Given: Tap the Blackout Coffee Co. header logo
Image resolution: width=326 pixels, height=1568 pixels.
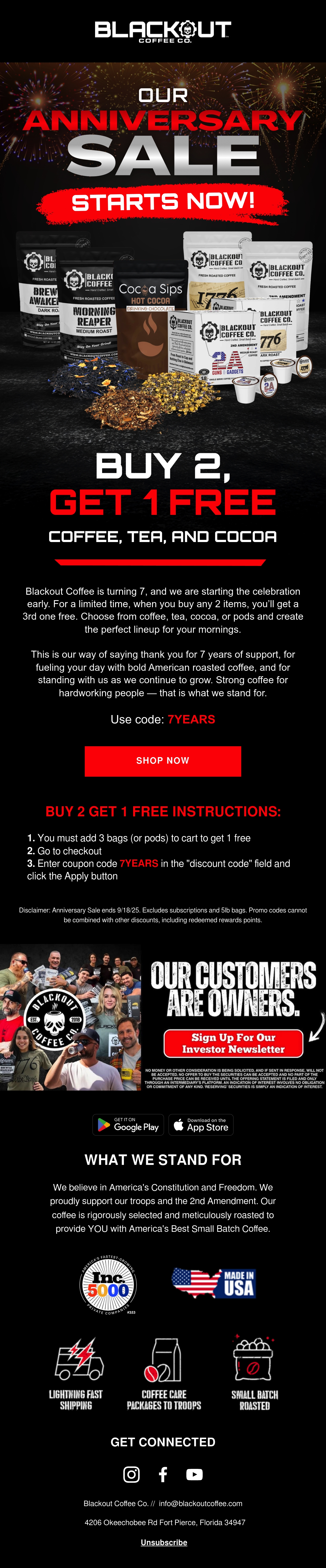Looking at the screenshot, I should (163, 31).
